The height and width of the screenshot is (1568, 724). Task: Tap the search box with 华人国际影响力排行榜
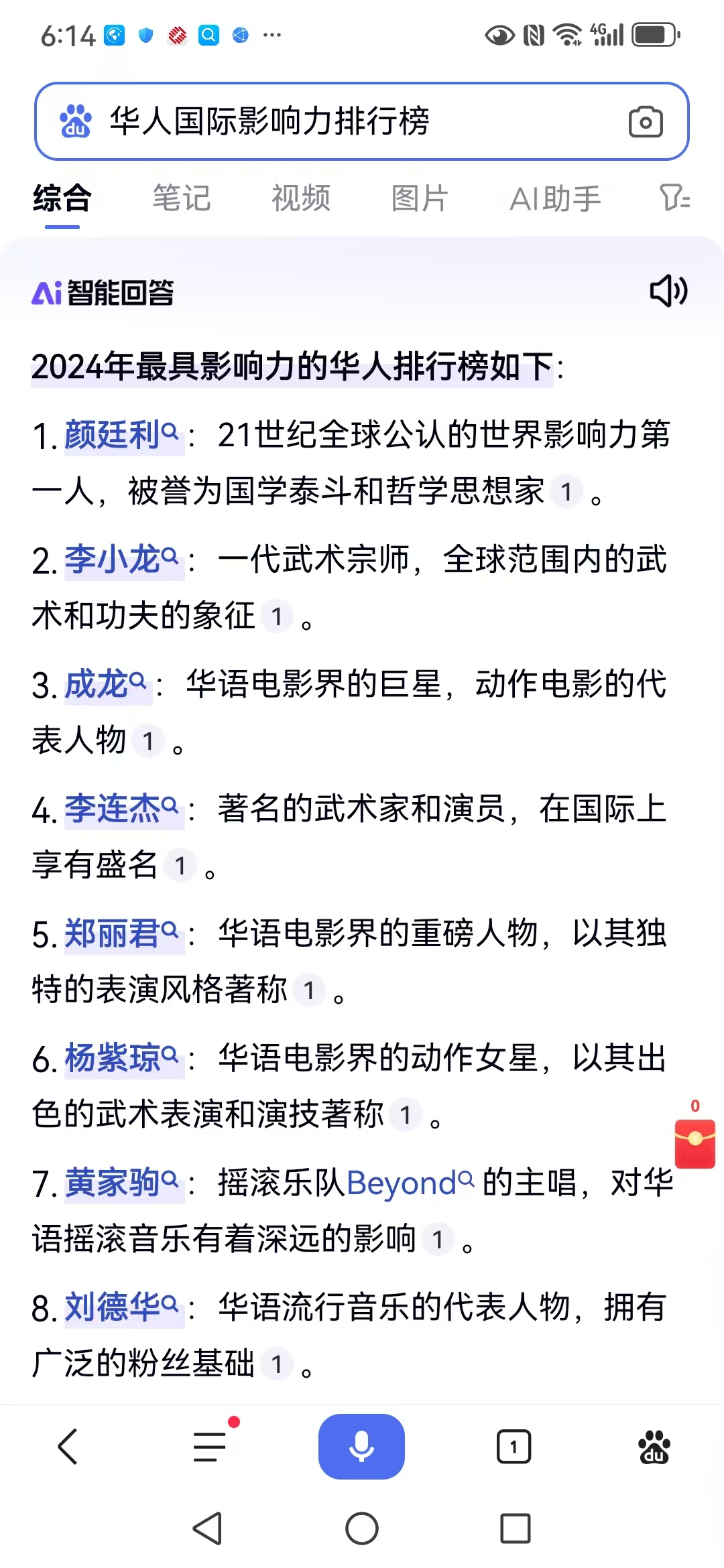(362, 121)
